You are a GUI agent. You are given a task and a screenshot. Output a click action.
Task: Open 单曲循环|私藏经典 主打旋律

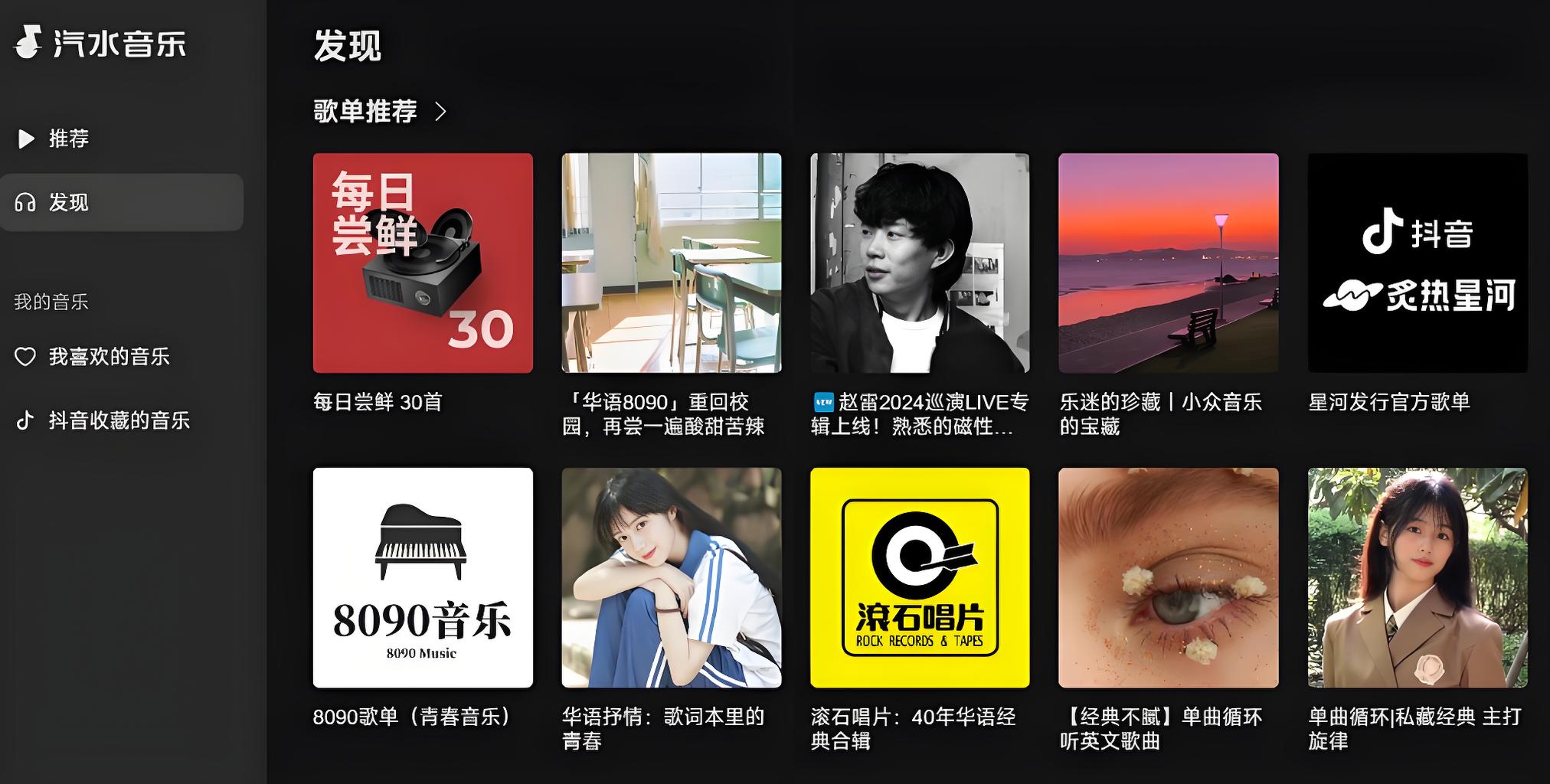[1417, 578]
